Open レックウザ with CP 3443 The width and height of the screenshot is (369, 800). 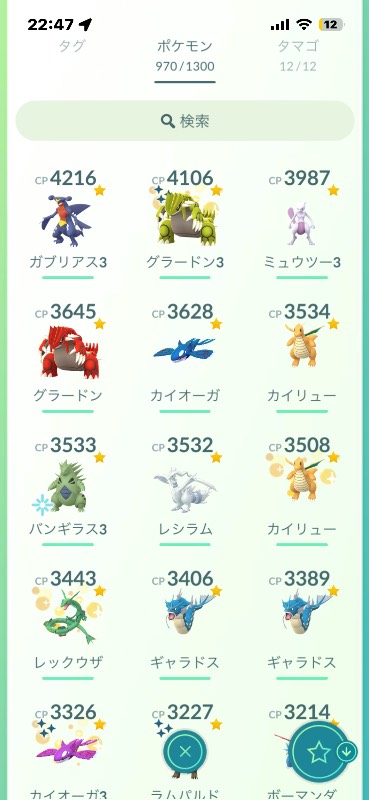click(68, 624)
